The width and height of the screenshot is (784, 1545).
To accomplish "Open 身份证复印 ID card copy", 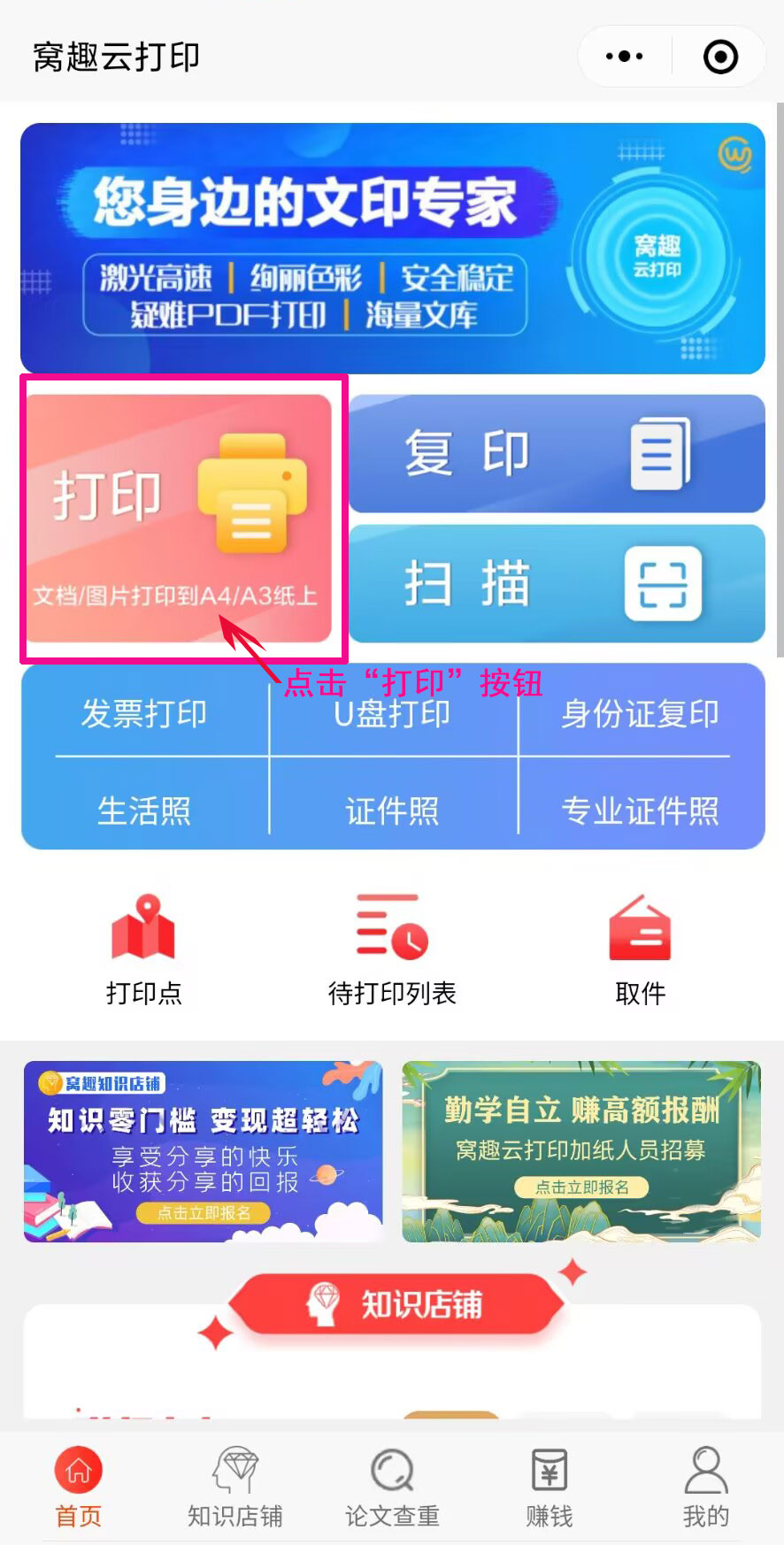I will tap(640, 713).
